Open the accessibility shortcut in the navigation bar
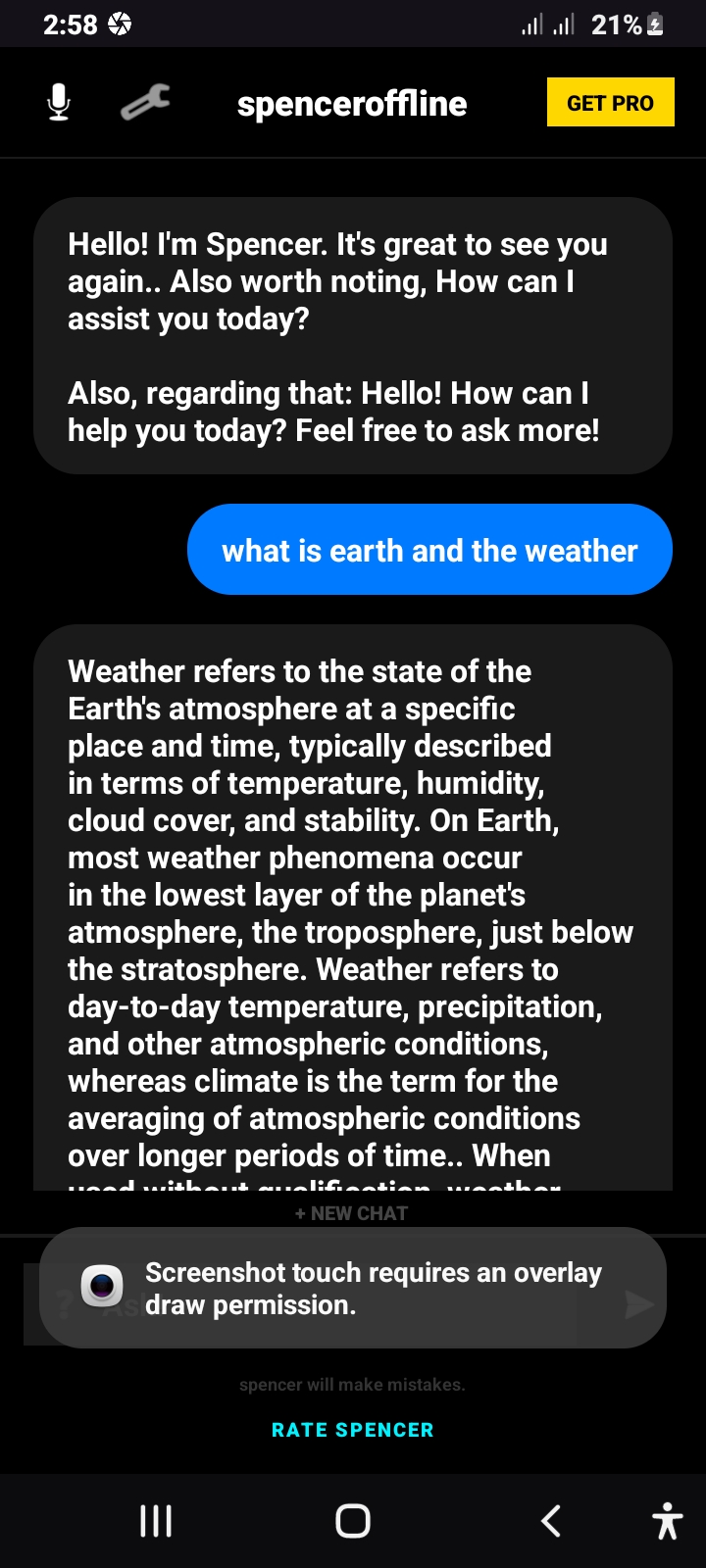The height and width of the screenshot is (1568, 706). (x=666, y=1521)
